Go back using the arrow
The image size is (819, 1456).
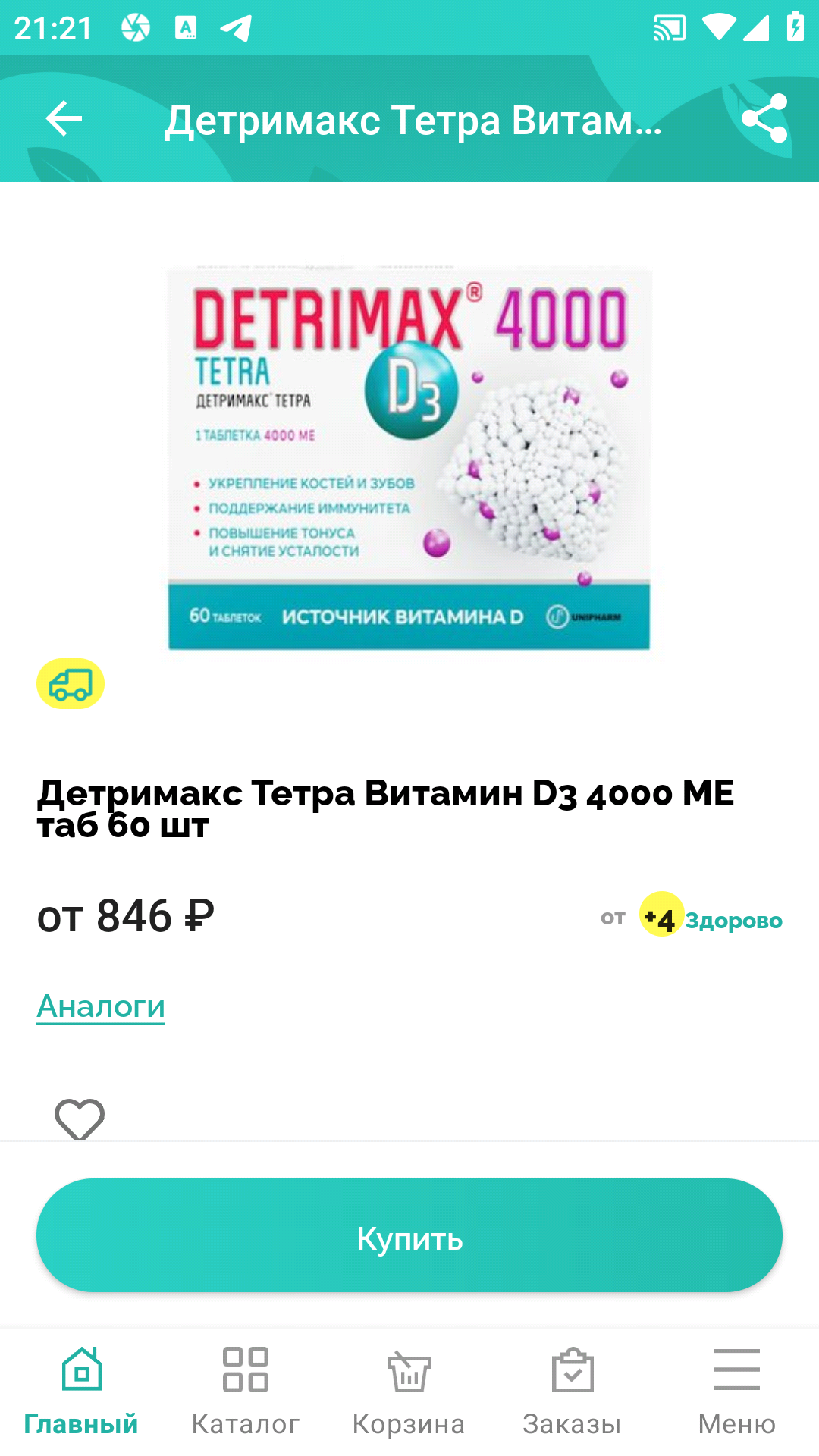[64, 118]
